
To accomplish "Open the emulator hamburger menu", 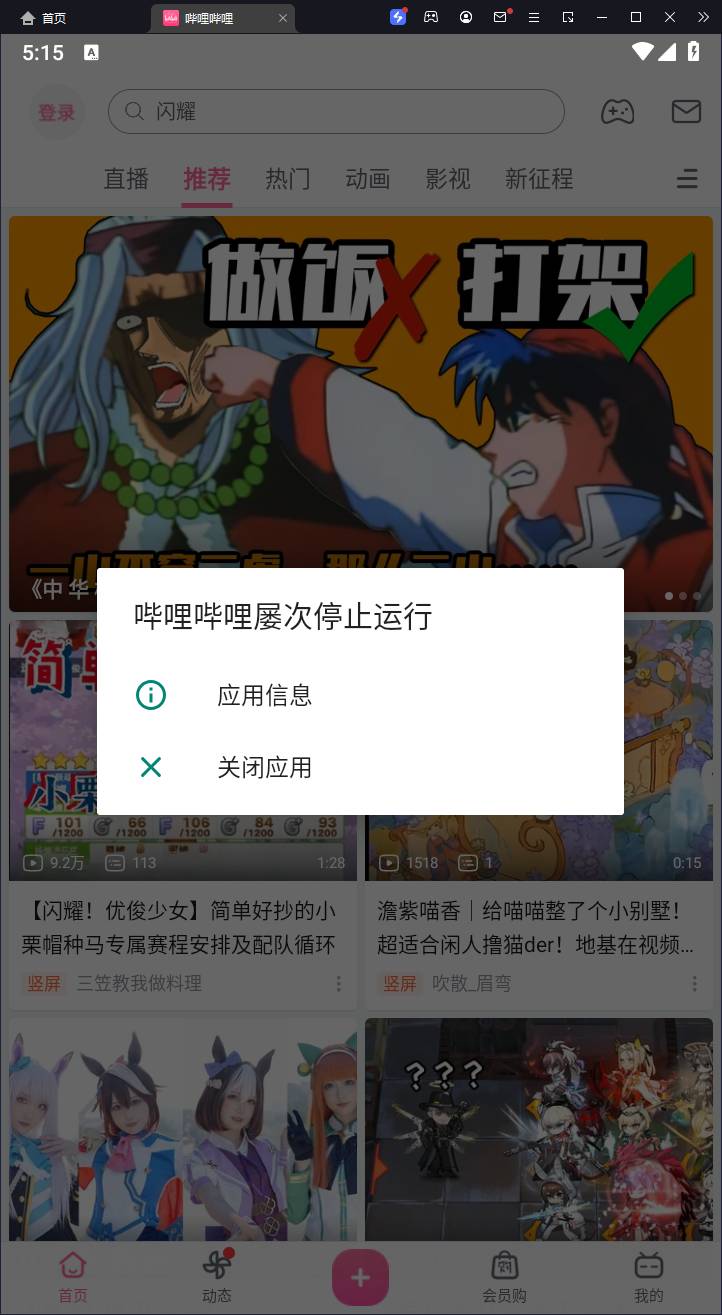I will [534, 17].
